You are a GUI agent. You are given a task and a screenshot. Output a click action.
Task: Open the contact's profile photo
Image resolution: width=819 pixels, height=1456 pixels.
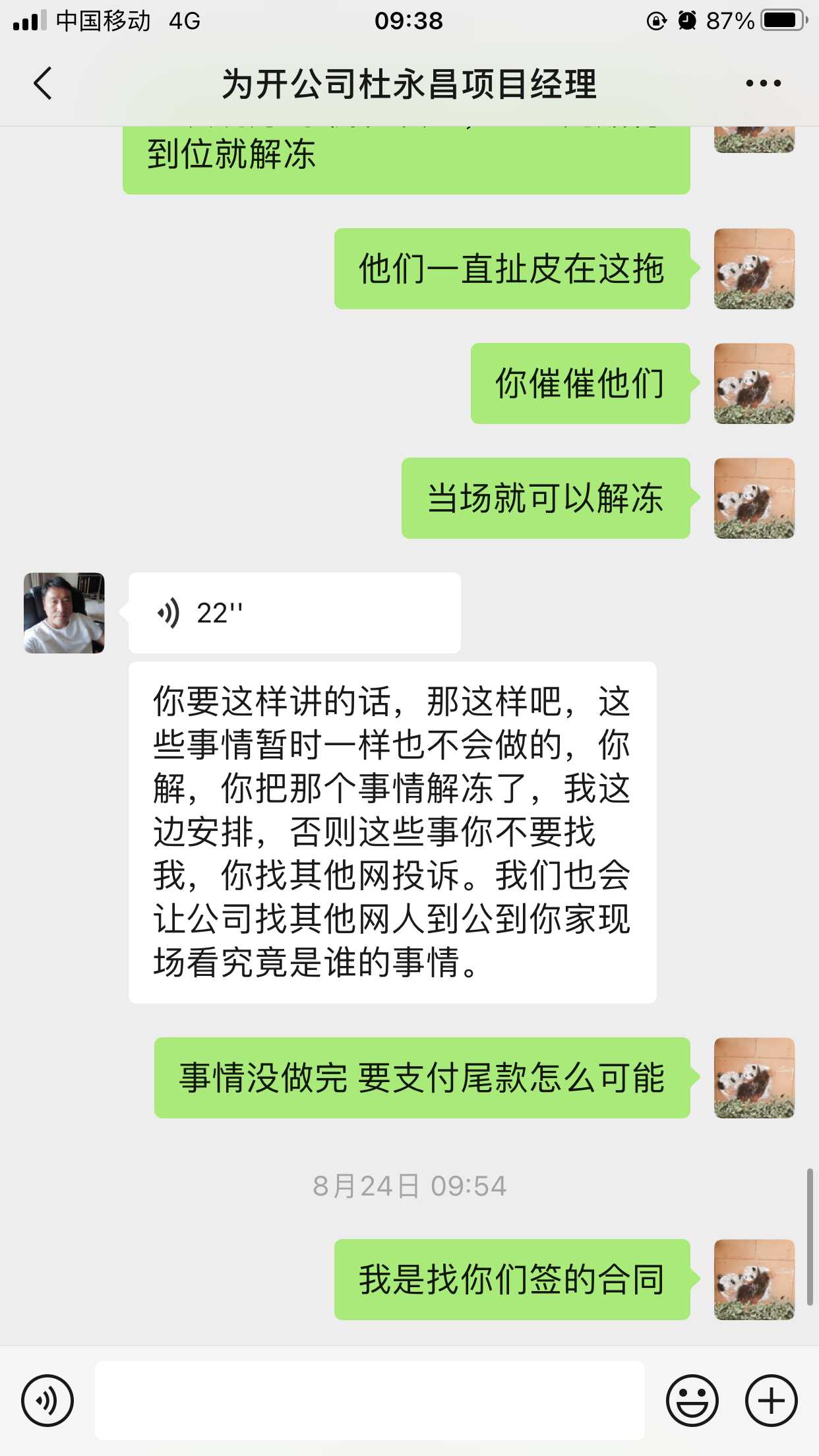pyautogui.click(x=64, y=613)
